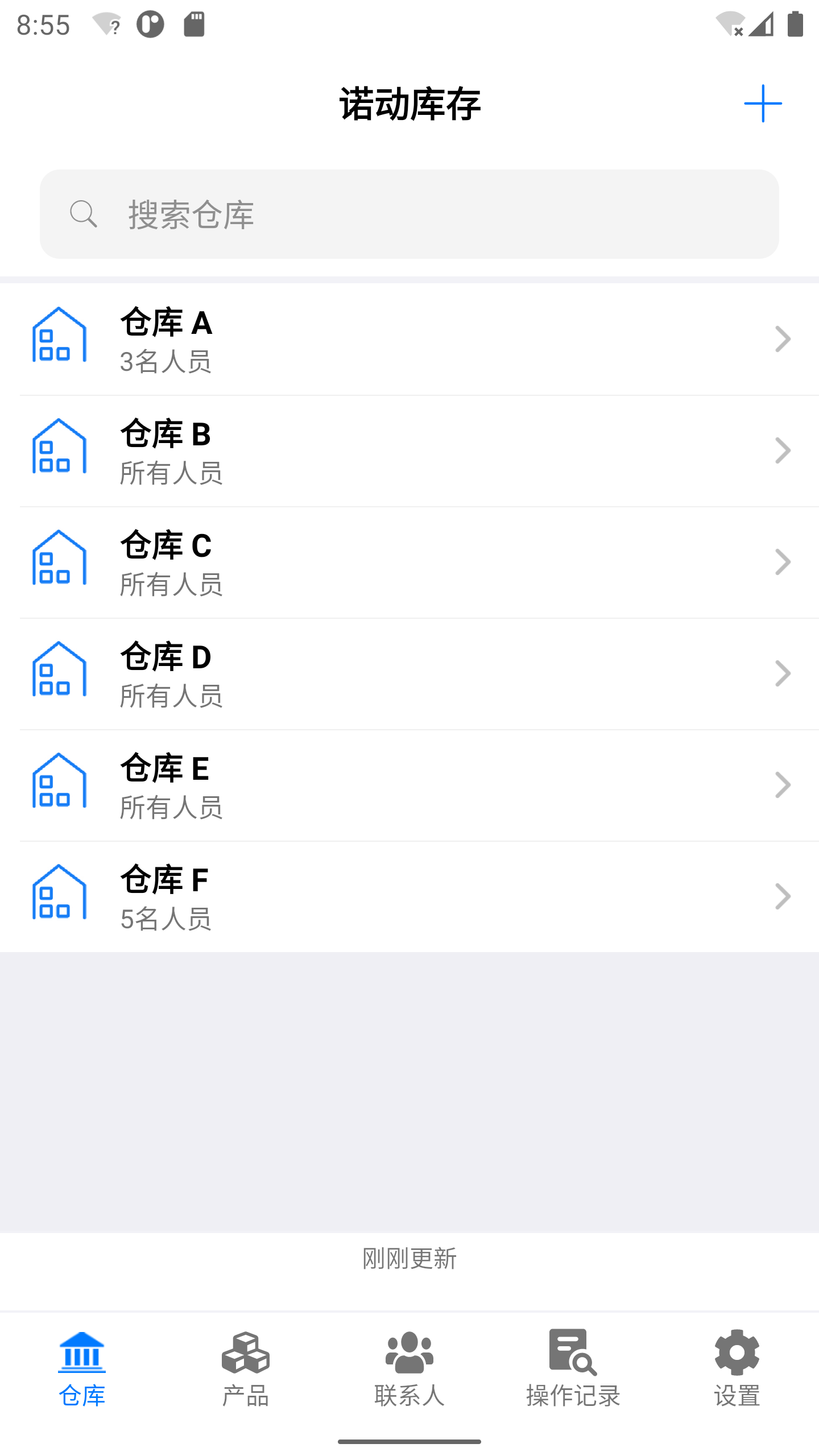Tap the battery icon in the status bar
This screenshot has height=1456, width=819.
point(794,24)
